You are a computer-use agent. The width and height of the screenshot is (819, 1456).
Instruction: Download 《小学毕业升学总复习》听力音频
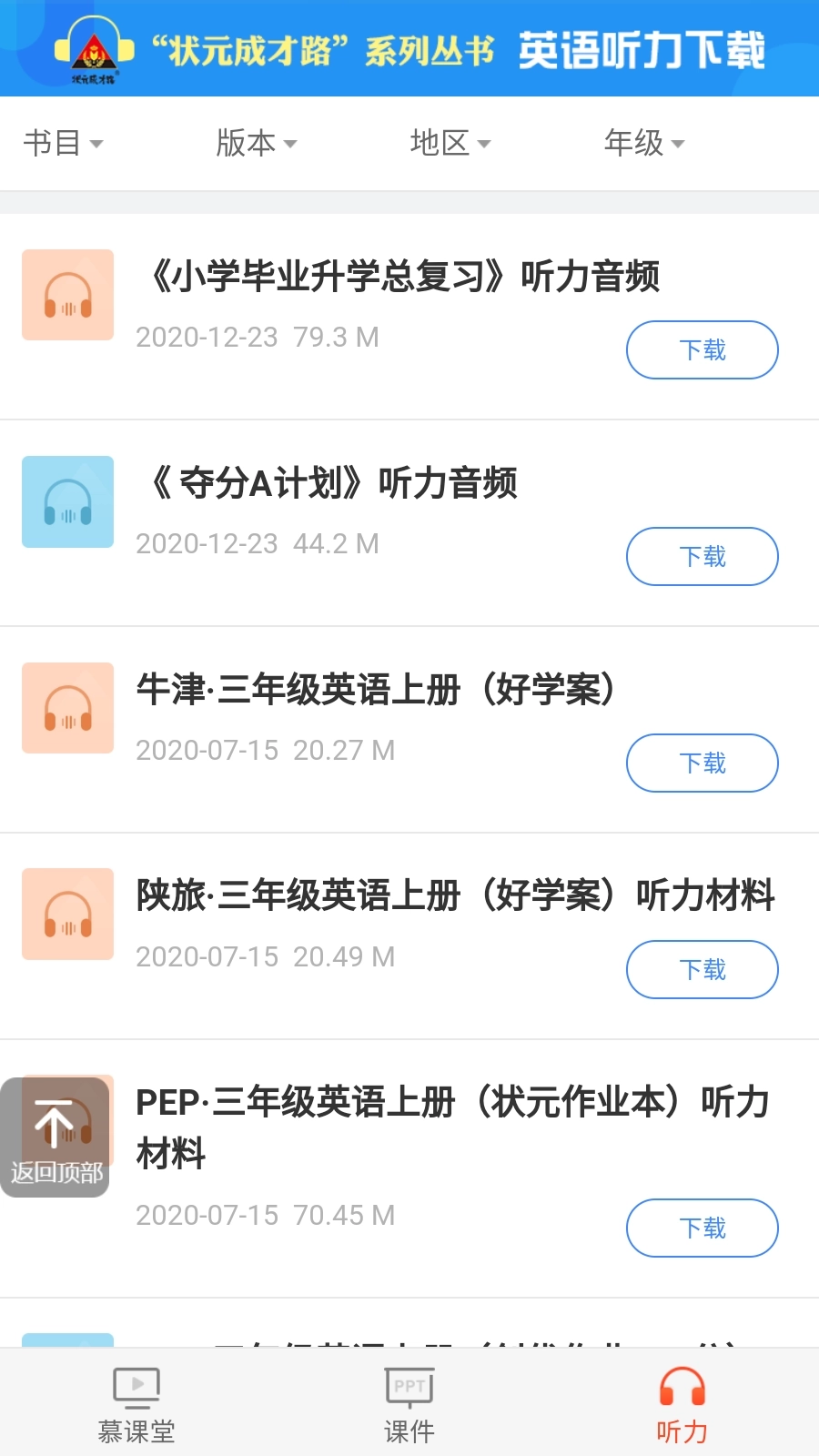coord(702,350)
